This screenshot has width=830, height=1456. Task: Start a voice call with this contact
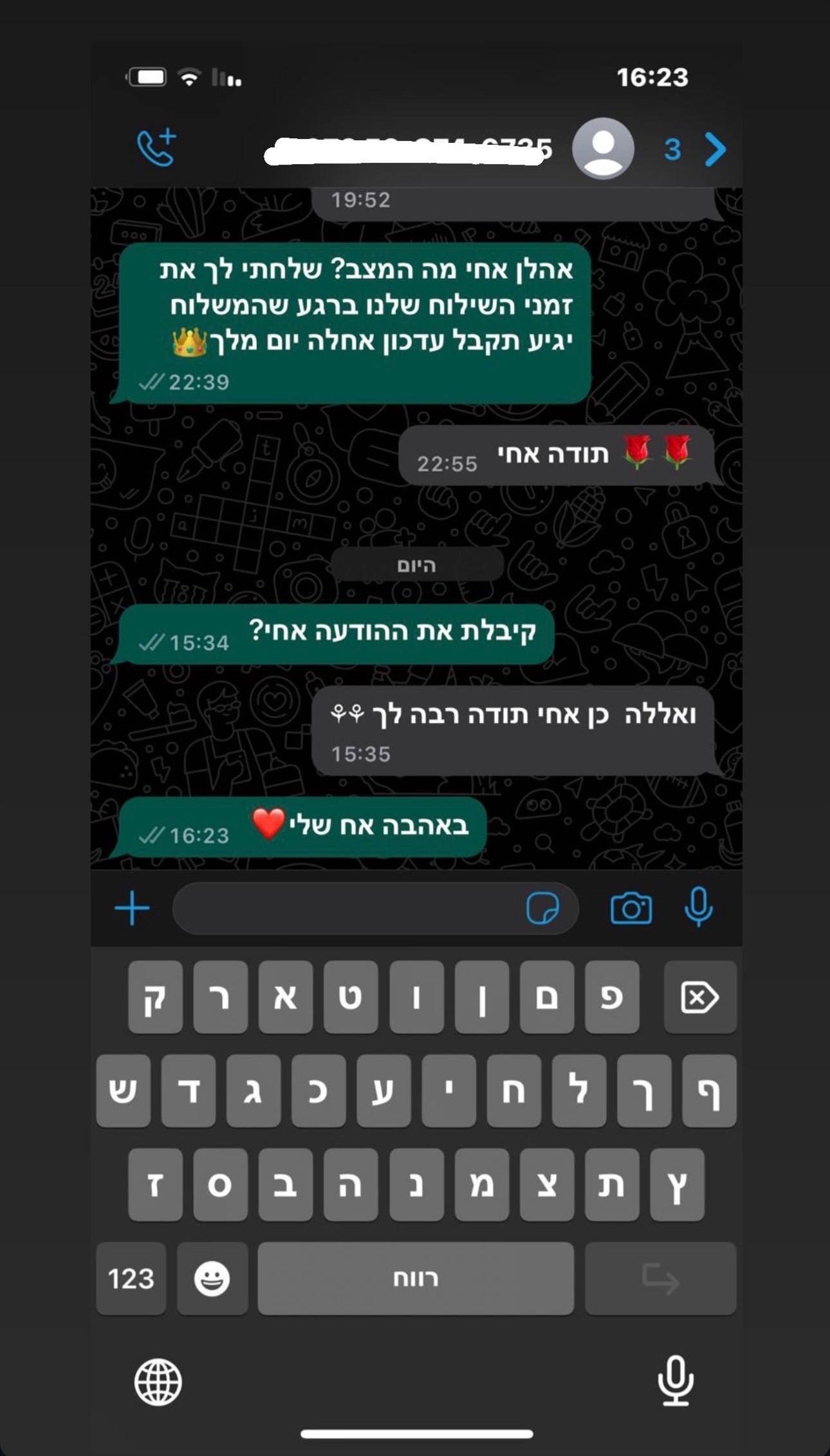tap(156, 148)
